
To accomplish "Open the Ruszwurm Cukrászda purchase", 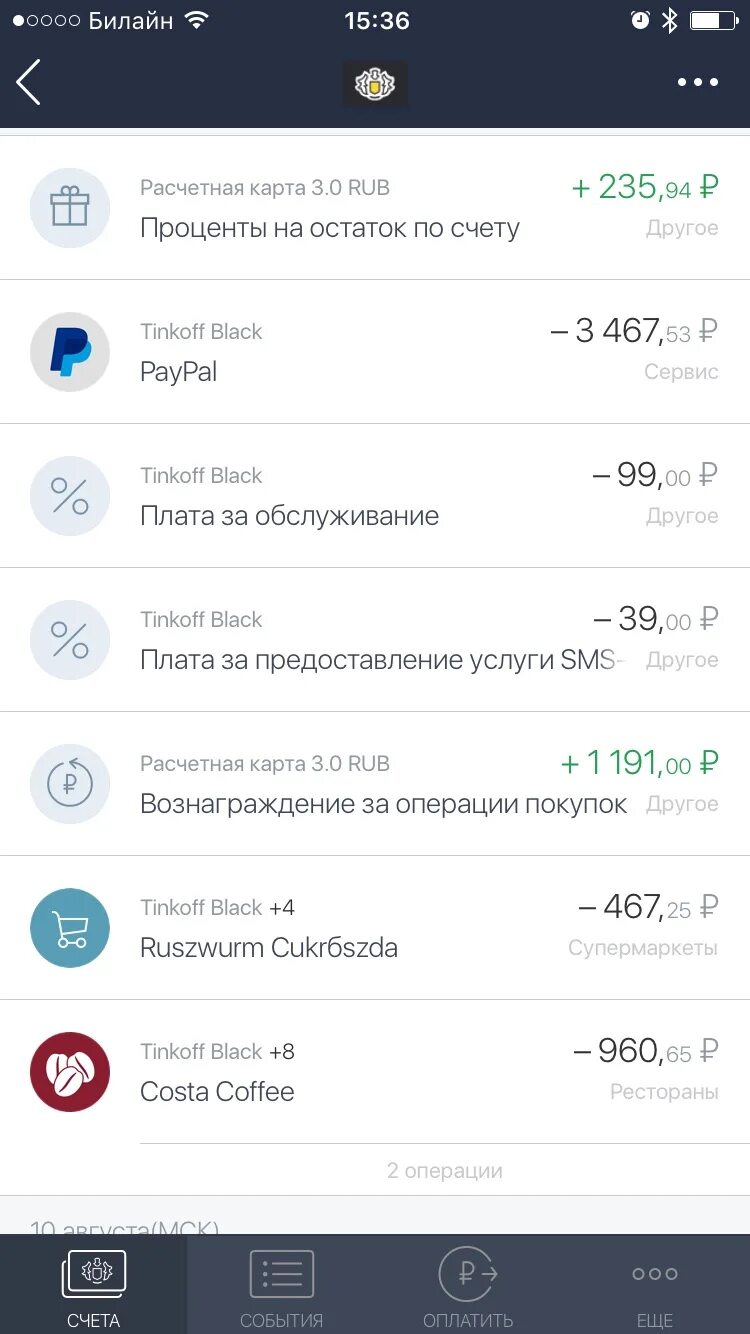I will pos(375,928).
